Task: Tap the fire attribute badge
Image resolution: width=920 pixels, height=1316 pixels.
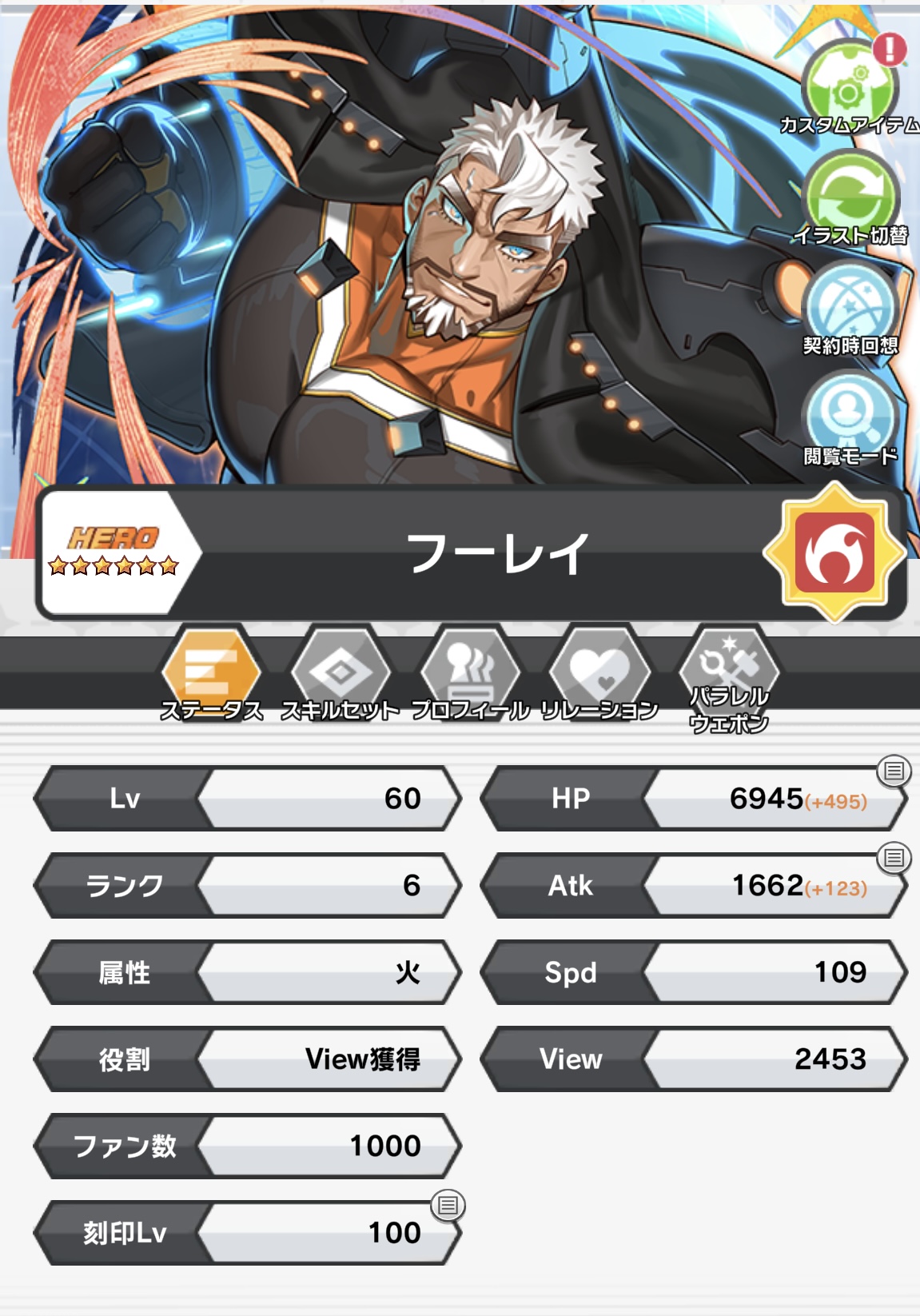Action: pyautogui.click(x=834, y=552)
